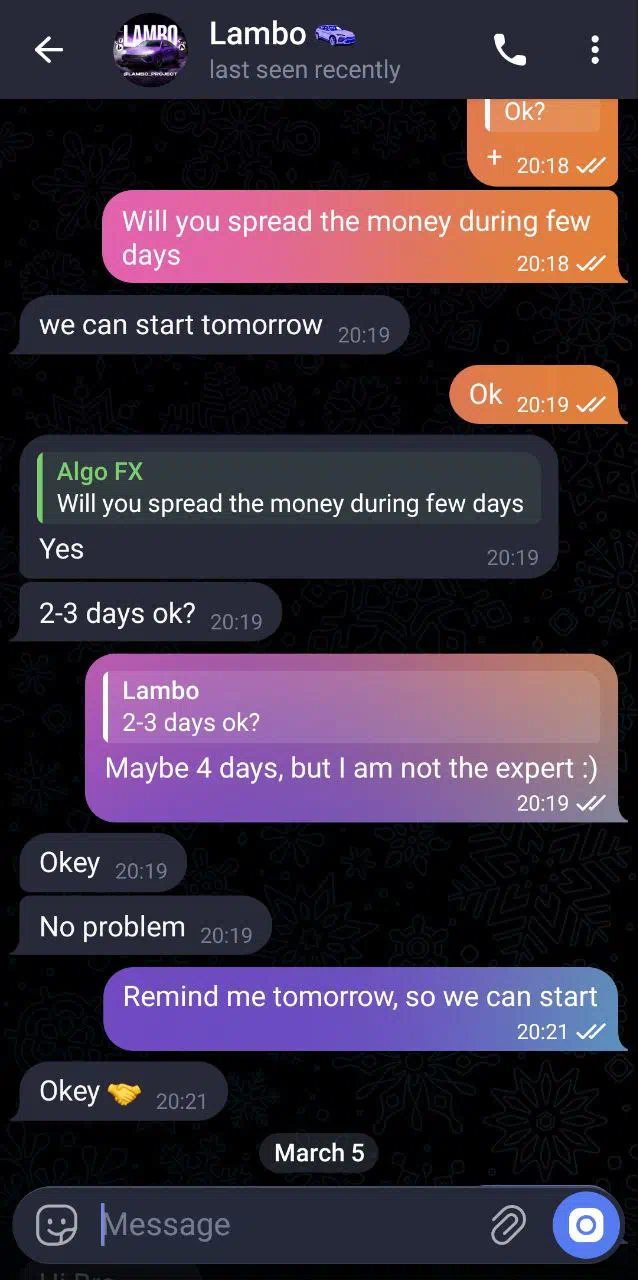The image size is (638, 1280).
Task: Attach a file with the paperclip
Action: pyautogui.click(x=509, y=1224)
